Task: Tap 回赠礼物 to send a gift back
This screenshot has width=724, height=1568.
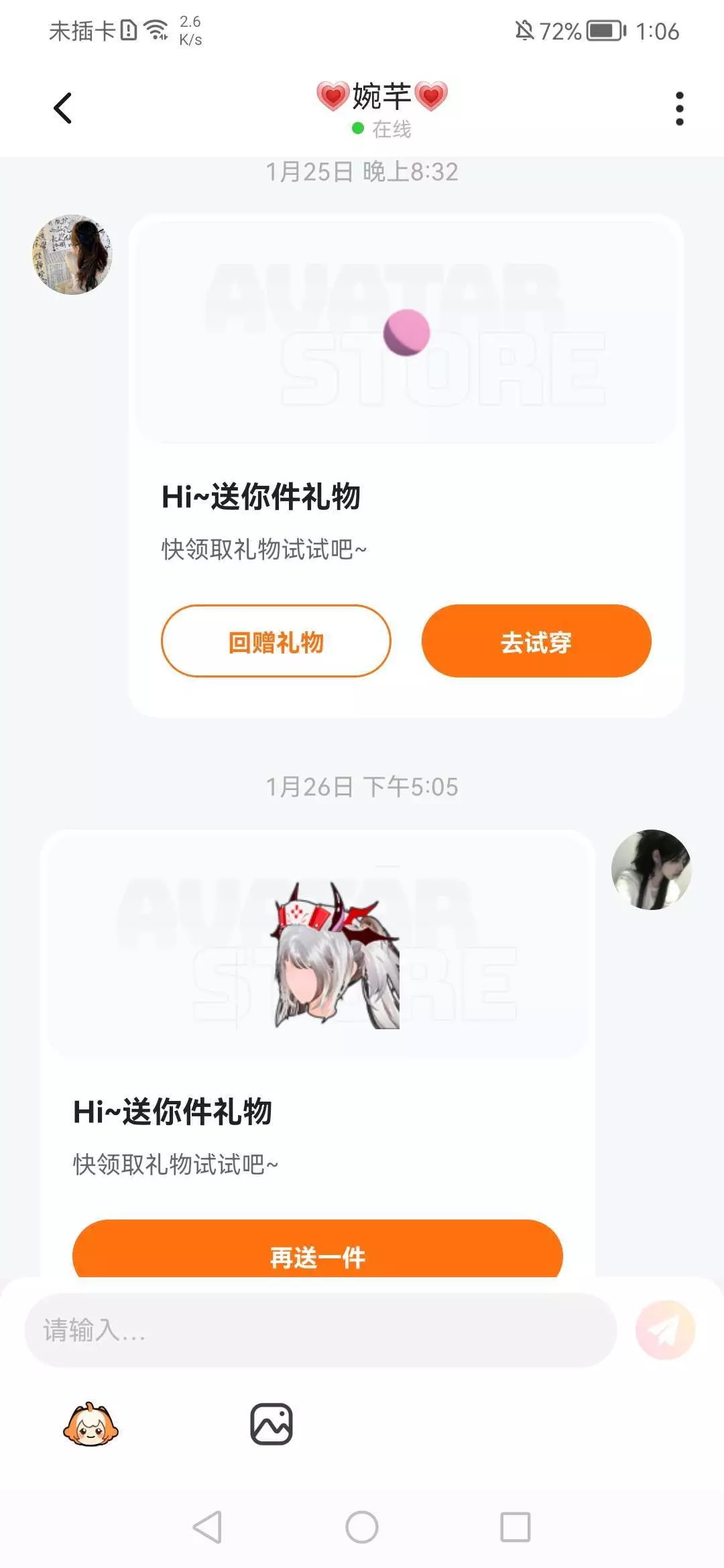Action: (276, 641)
